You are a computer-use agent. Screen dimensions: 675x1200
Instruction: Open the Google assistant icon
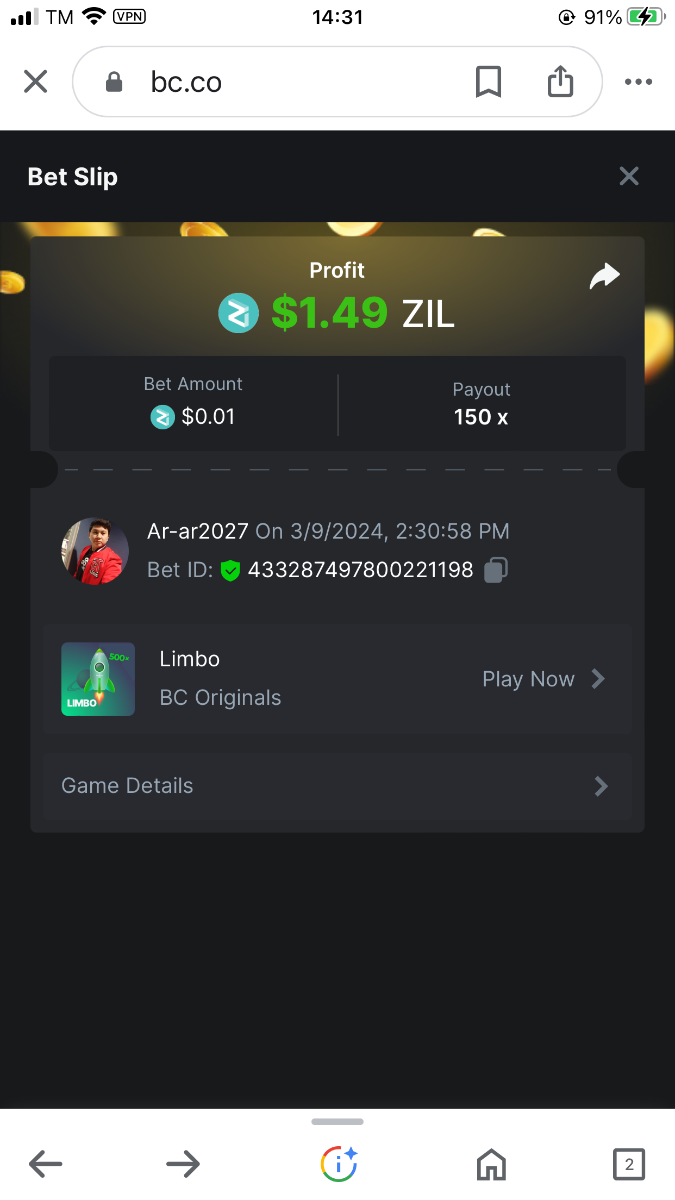click(x=338, y=1163)
